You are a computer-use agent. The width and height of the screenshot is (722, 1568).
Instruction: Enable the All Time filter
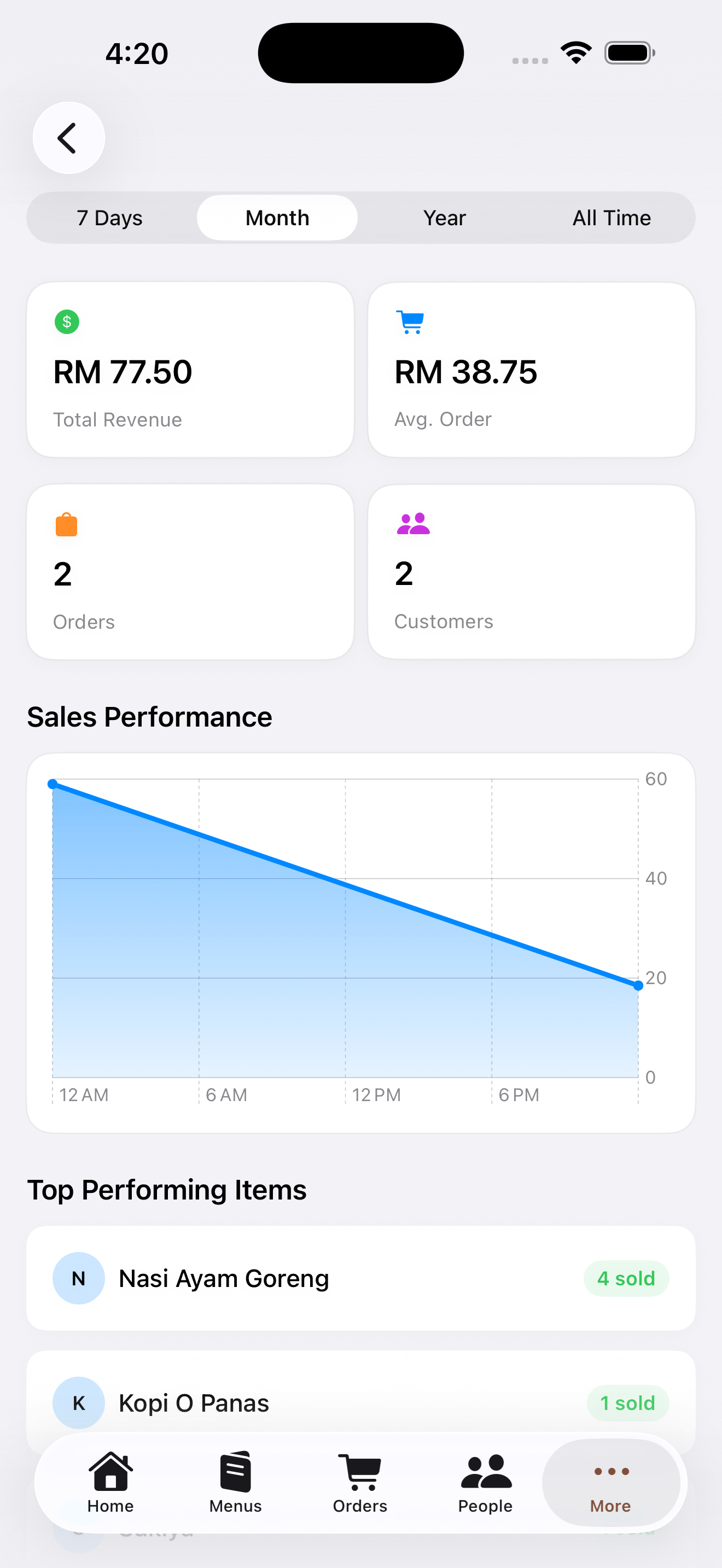pyautogui.click(x=611, y=217)
